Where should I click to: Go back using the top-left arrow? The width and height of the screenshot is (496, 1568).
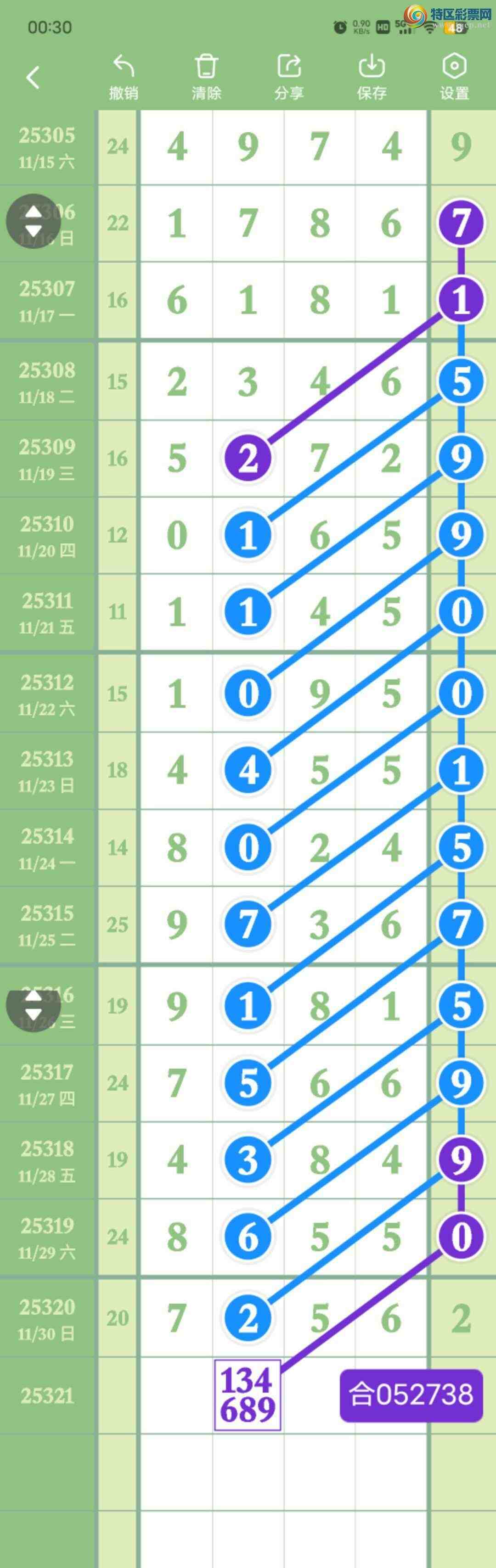33,78
